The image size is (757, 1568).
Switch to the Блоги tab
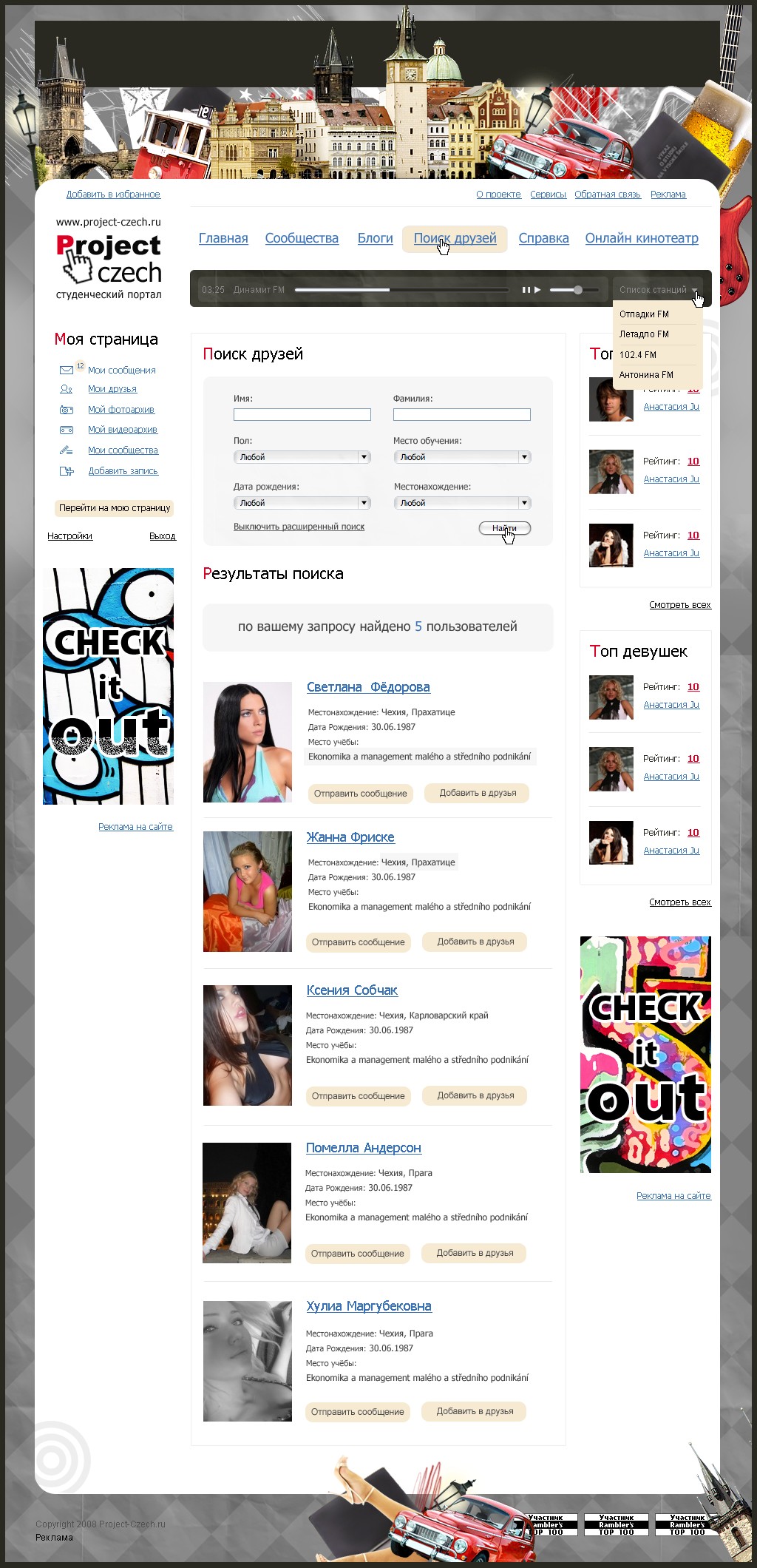pyautogui.click(x=376, y=238)
